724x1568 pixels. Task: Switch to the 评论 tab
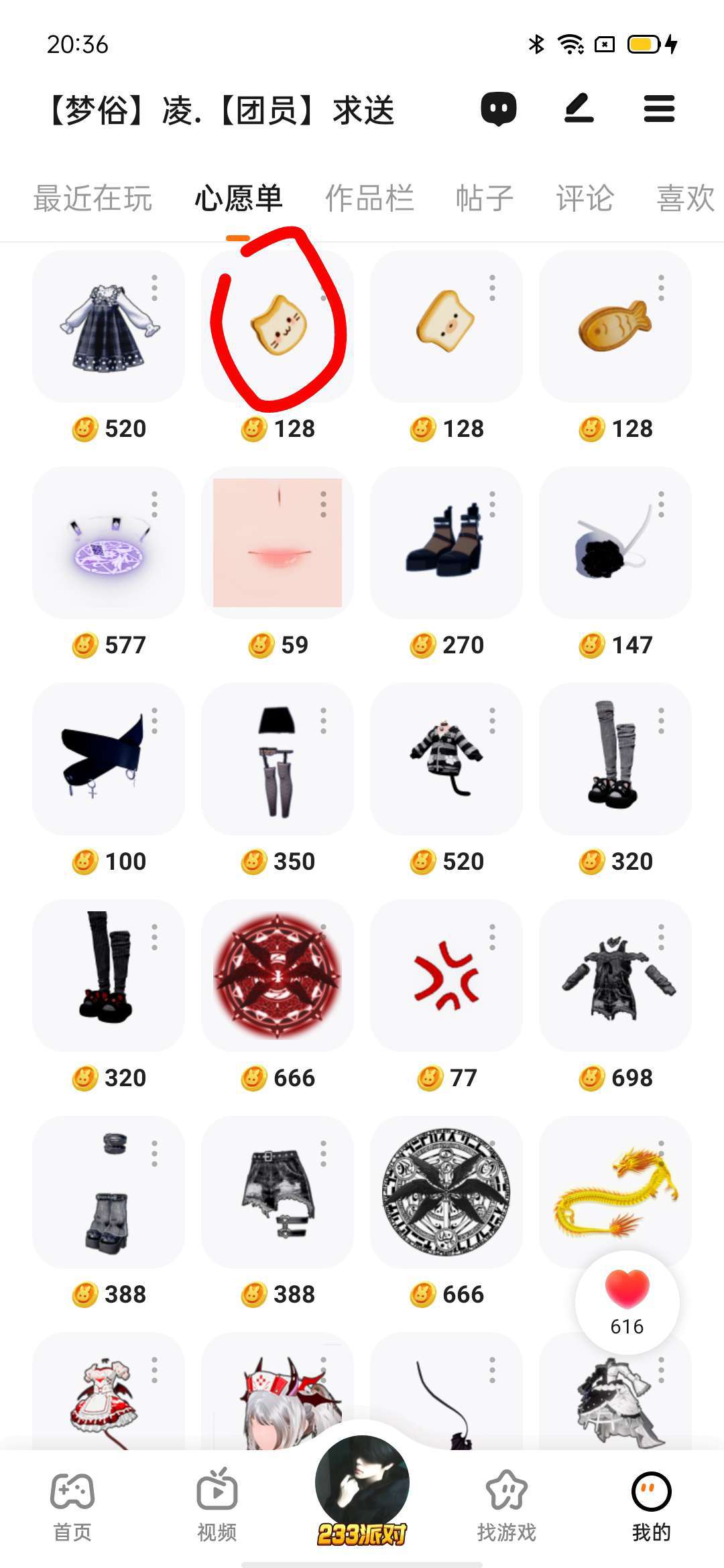pos(585,199)
